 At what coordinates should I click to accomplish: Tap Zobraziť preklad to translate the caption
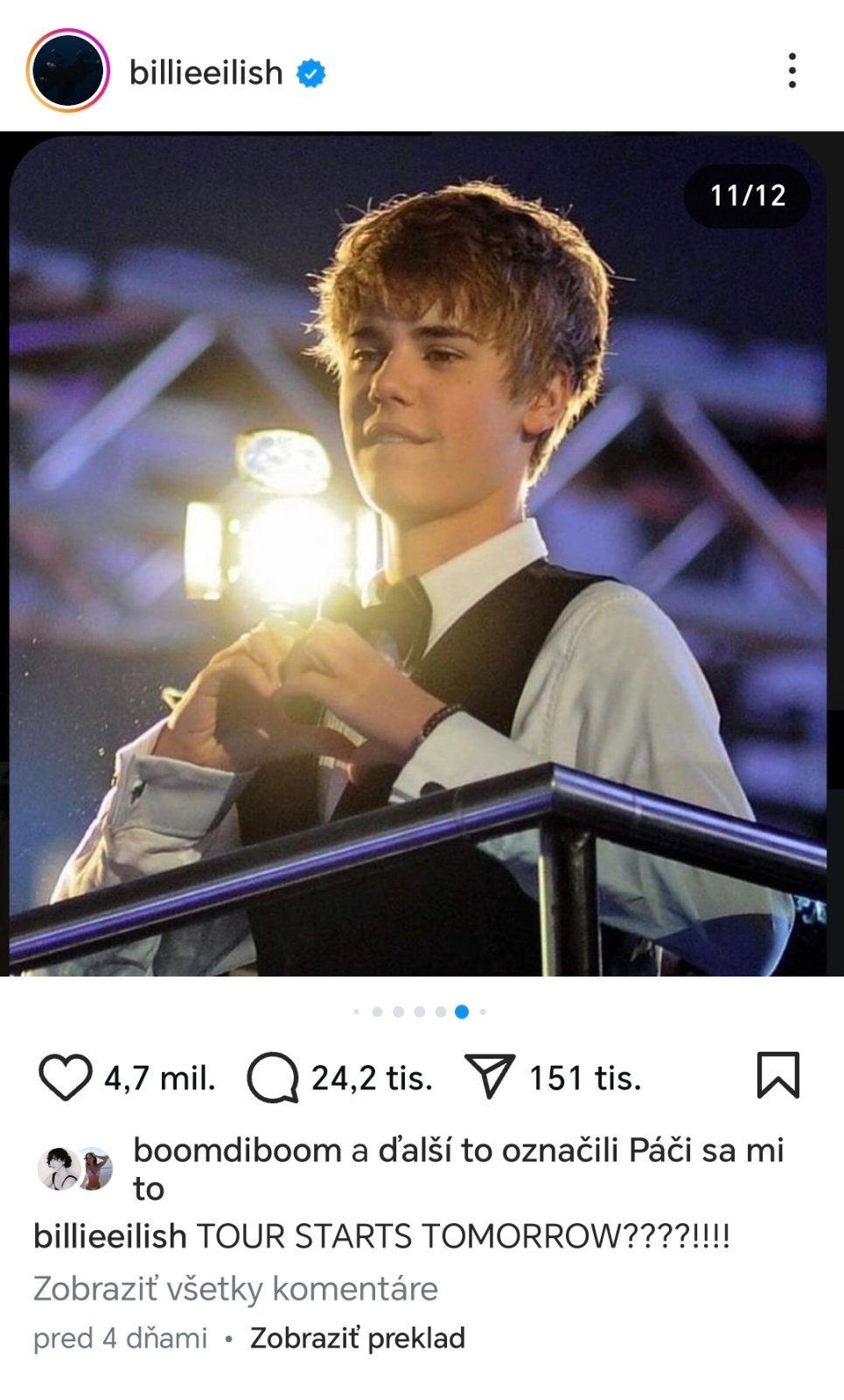pyautogui.click(x=357, y=1338)
